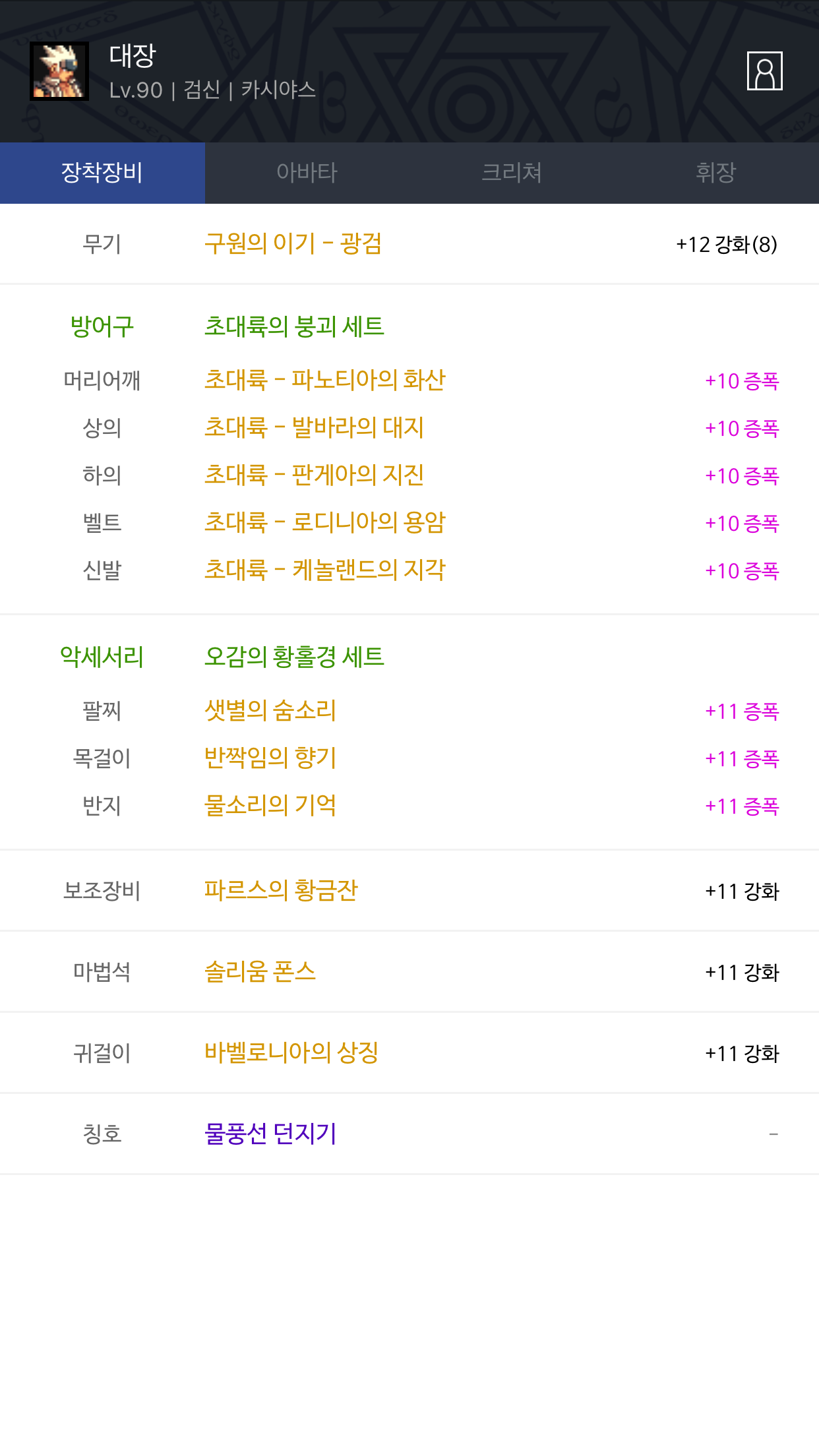Open title item 물풍선 던지기
The width and height of the screenshot is (819, 1456).
click(x=270, y=1134)
